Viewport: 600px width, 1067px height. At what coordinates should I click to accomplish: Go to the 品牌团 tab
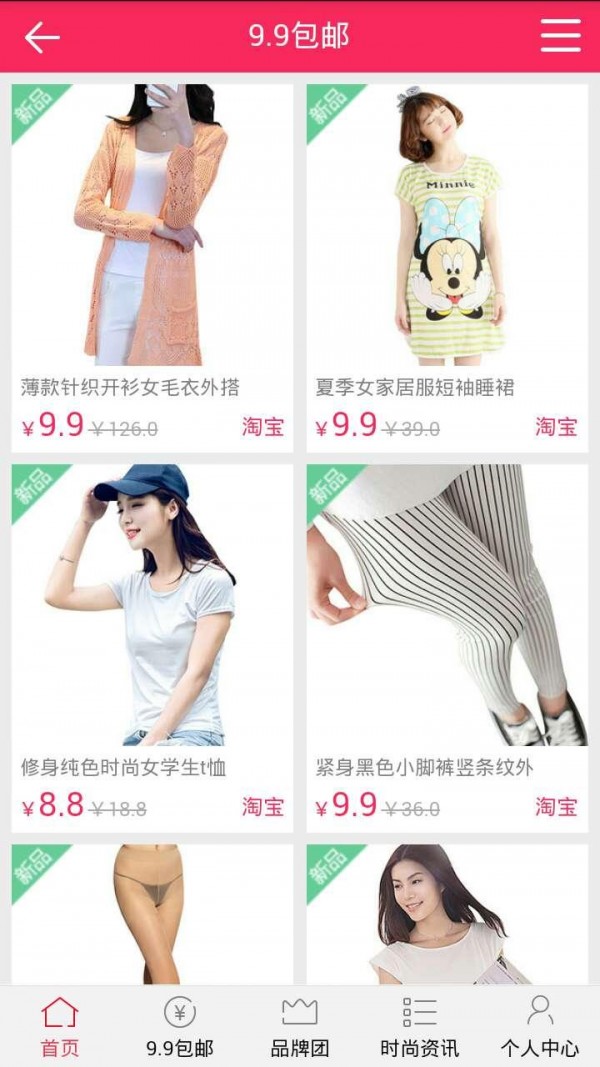tap(300, 1027)
